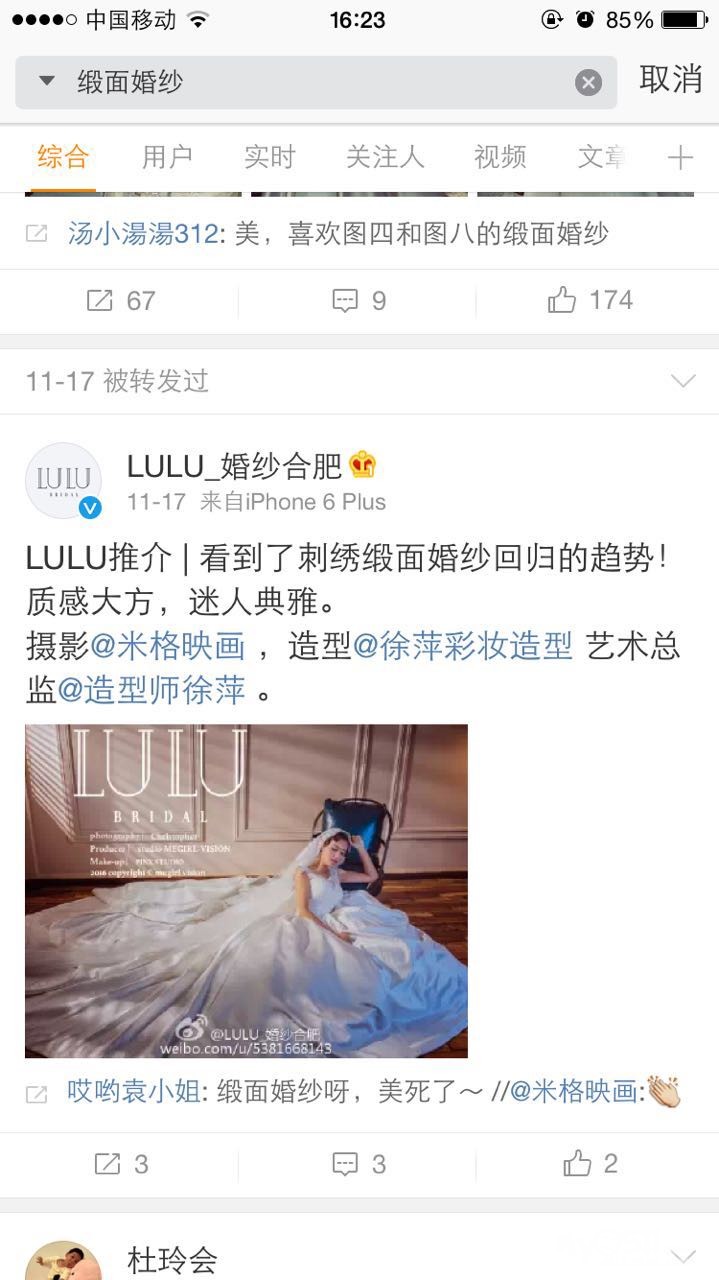Open the LULU_婚纱合肥 profile avatar
Viewport: 719px width, 1280px height.
click(x=63, y=480)
